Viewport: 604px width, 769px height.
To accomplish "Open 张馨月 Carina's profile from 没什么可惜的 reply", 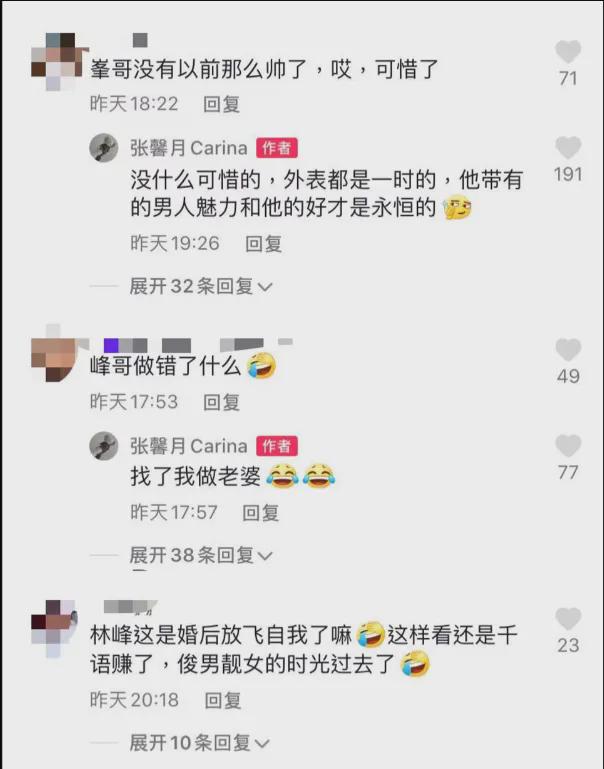I will click(189, 148).
